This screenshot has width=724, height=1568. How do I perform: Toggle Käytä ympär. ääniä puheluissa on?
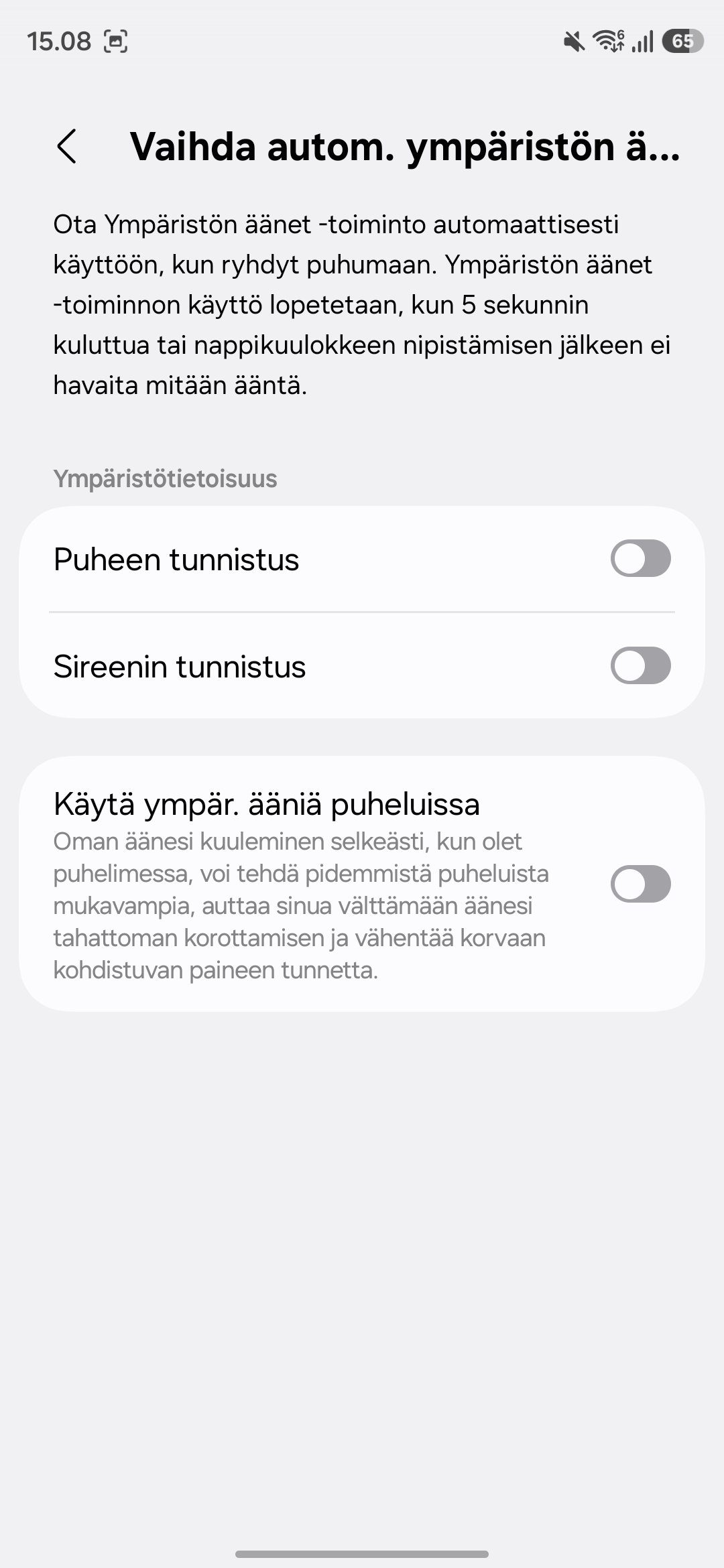[x=640, y=884]
